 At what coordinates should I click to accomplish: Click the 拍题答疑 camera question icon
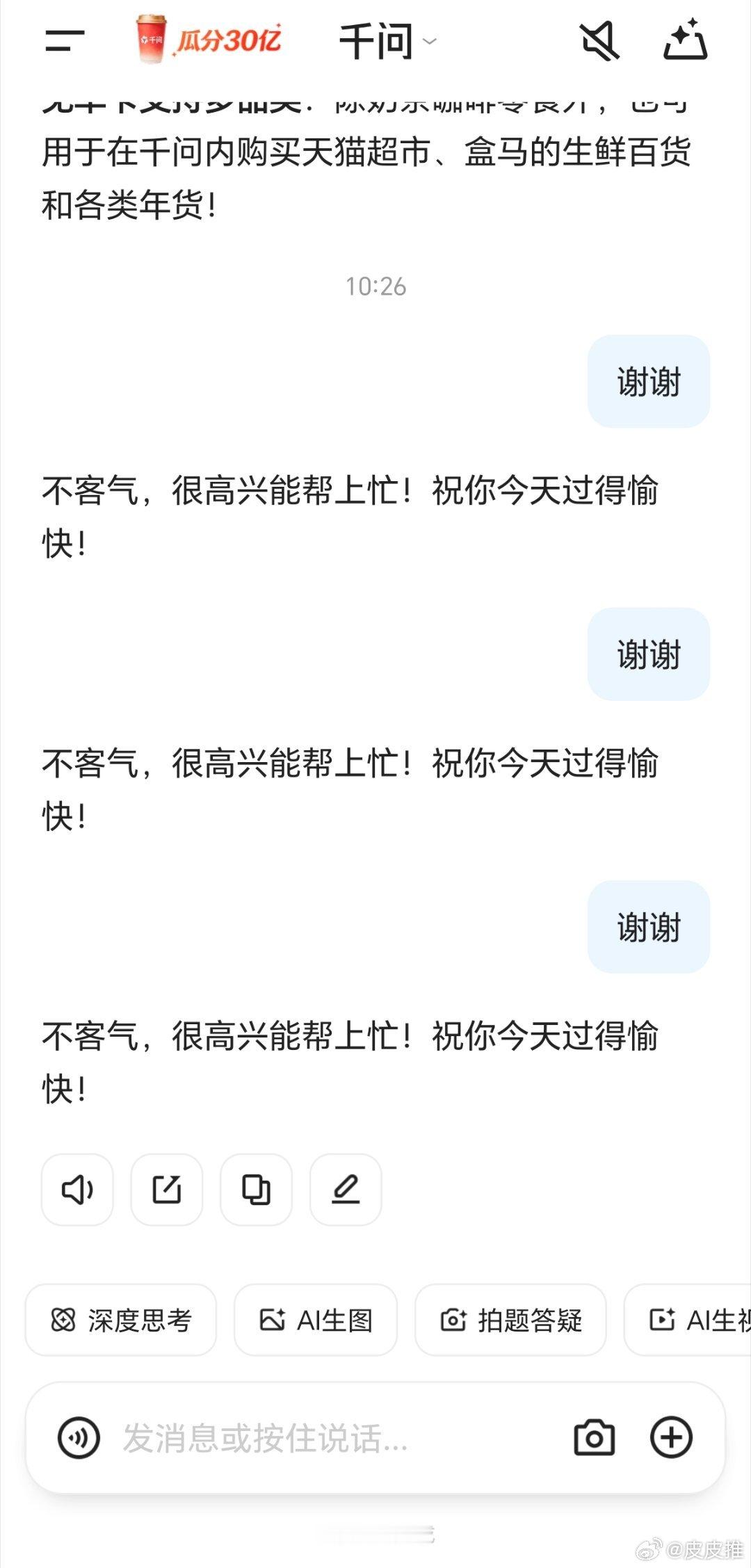tap(510, 1320)
